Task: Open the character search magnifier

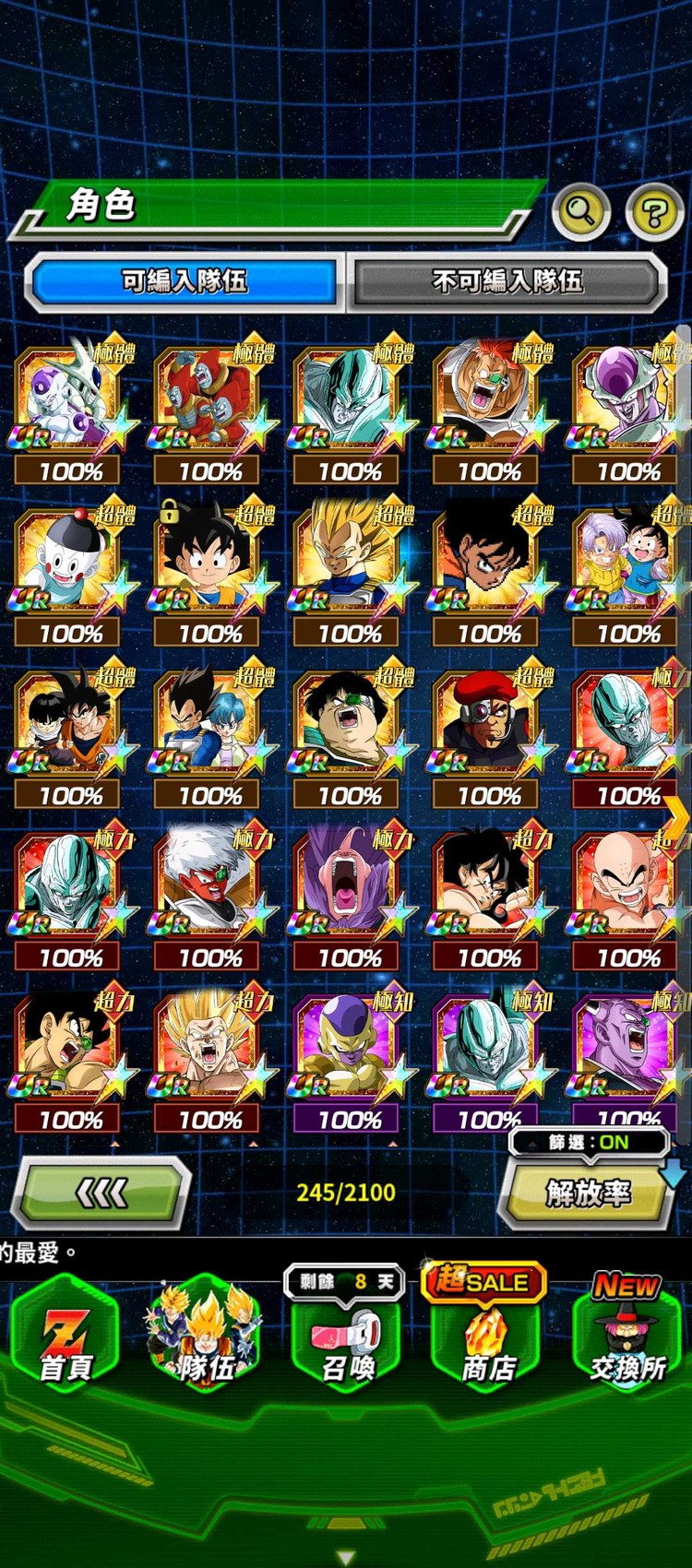Action: pyautogui.click(x=581, y=212)
